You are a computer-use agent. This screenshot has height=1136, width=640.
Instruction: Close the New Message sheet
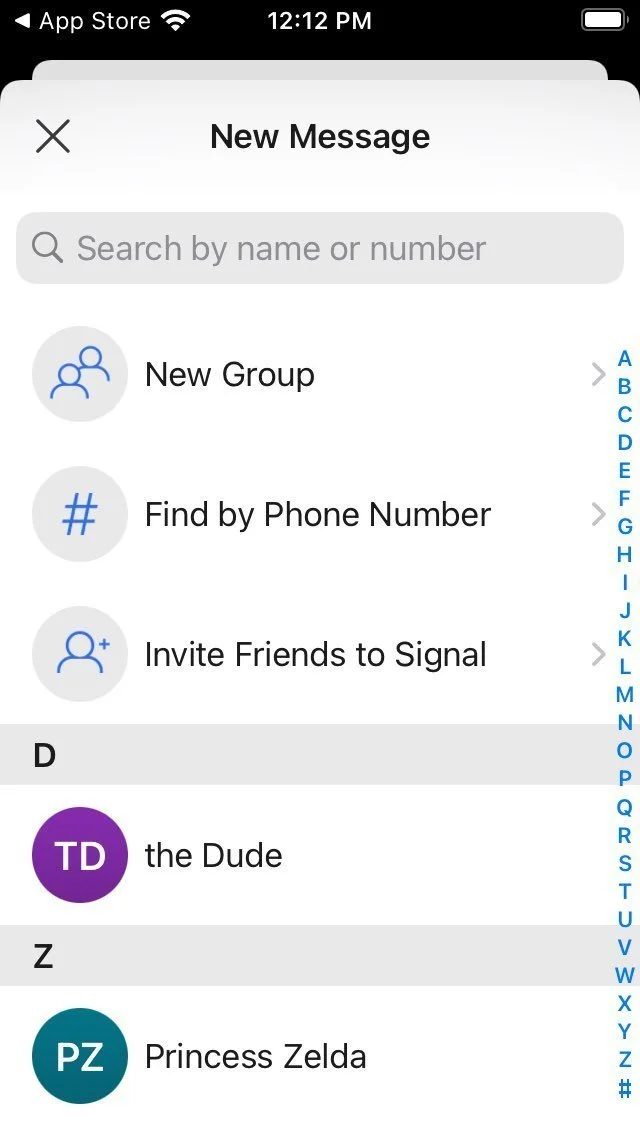coord(53,136)
